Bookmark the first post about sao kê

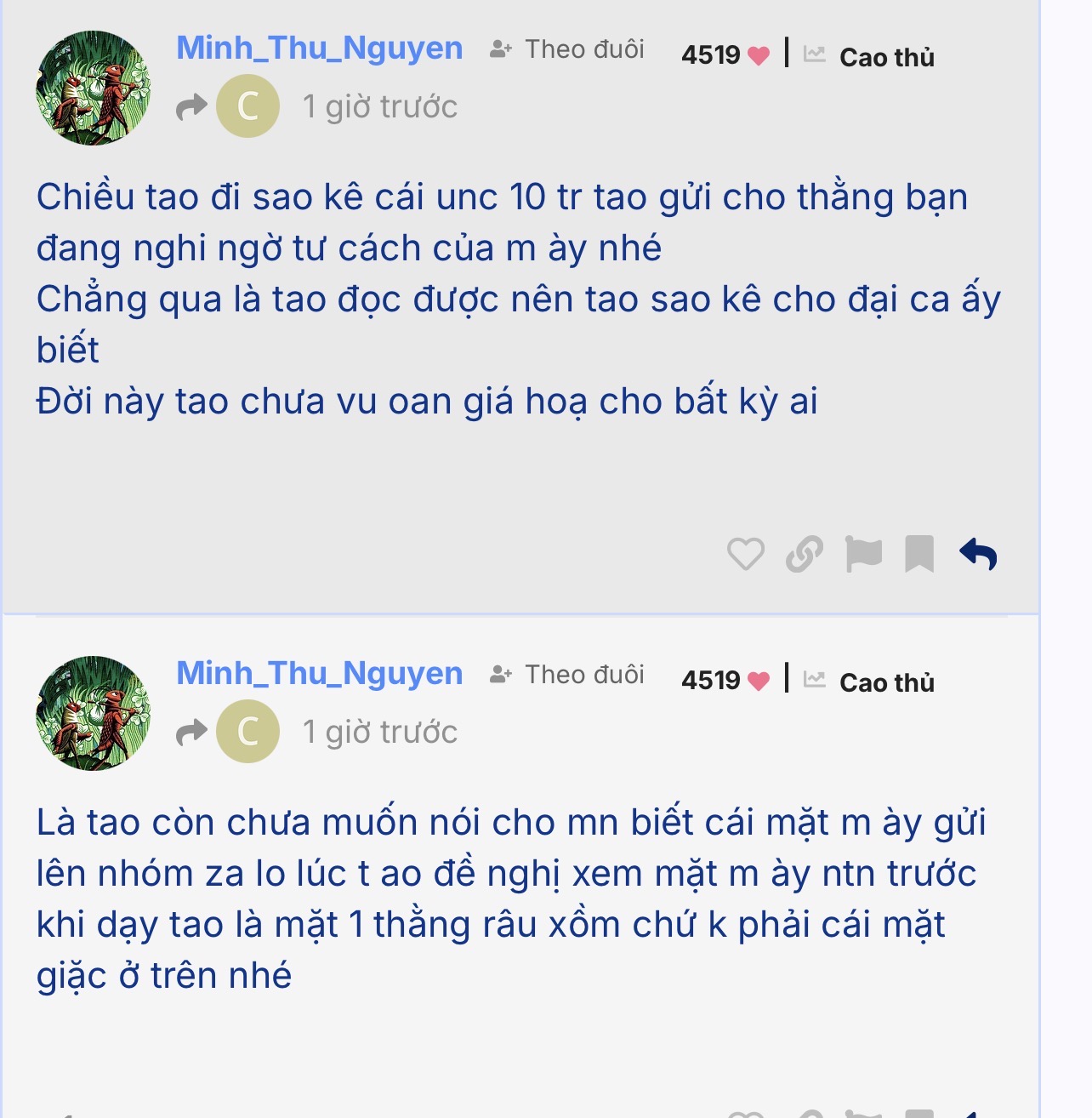click(x=919, y=555)
